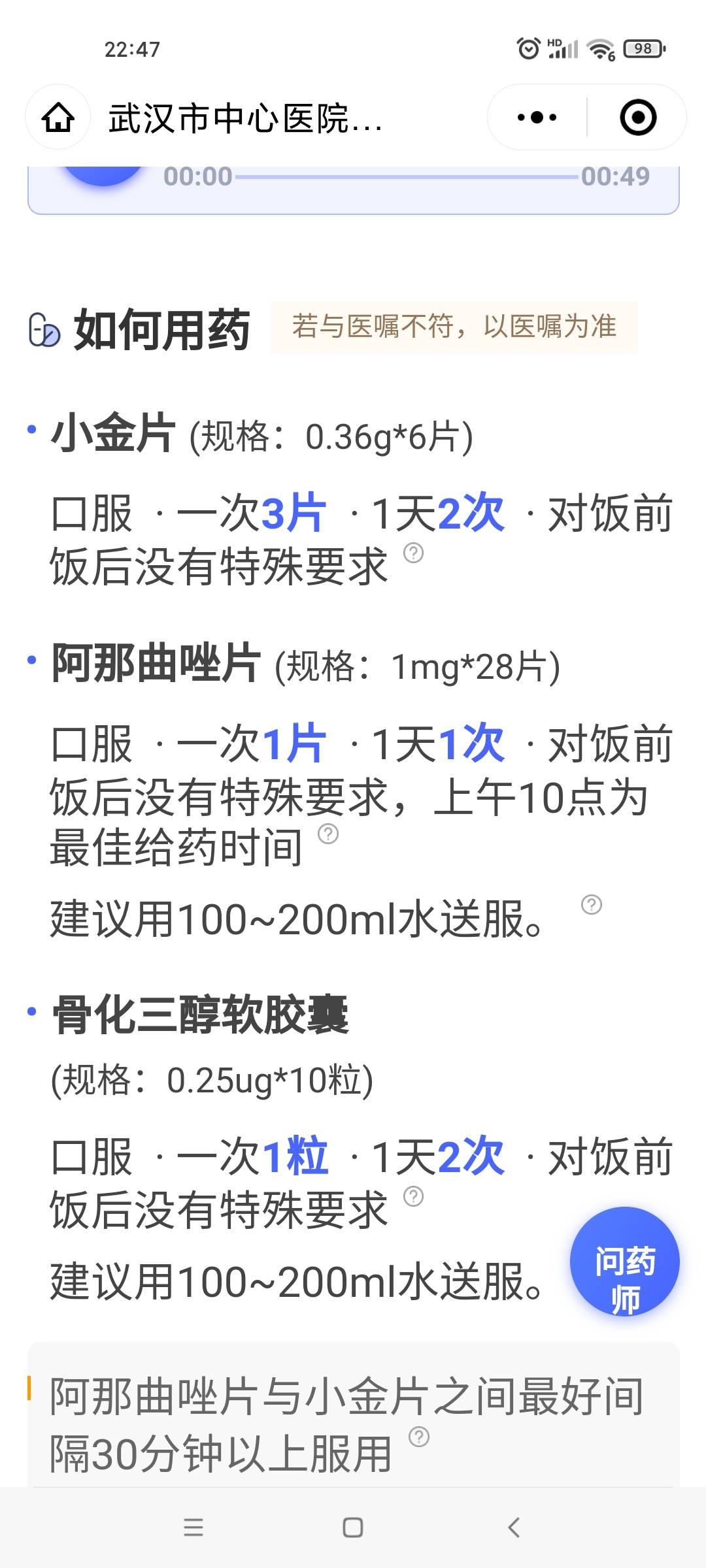Tap the mini-program home icon

point(59,118)
